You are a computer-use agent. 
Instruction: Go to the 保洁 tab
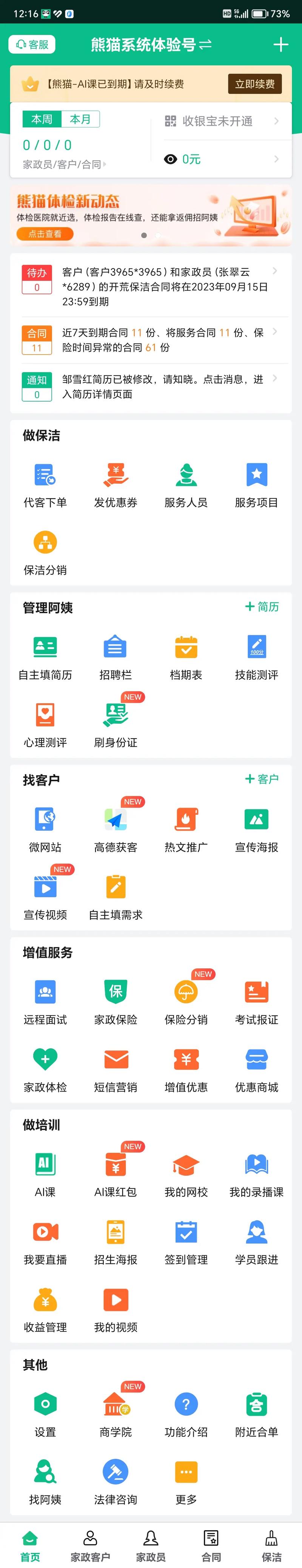click(x=271, y=1546)
